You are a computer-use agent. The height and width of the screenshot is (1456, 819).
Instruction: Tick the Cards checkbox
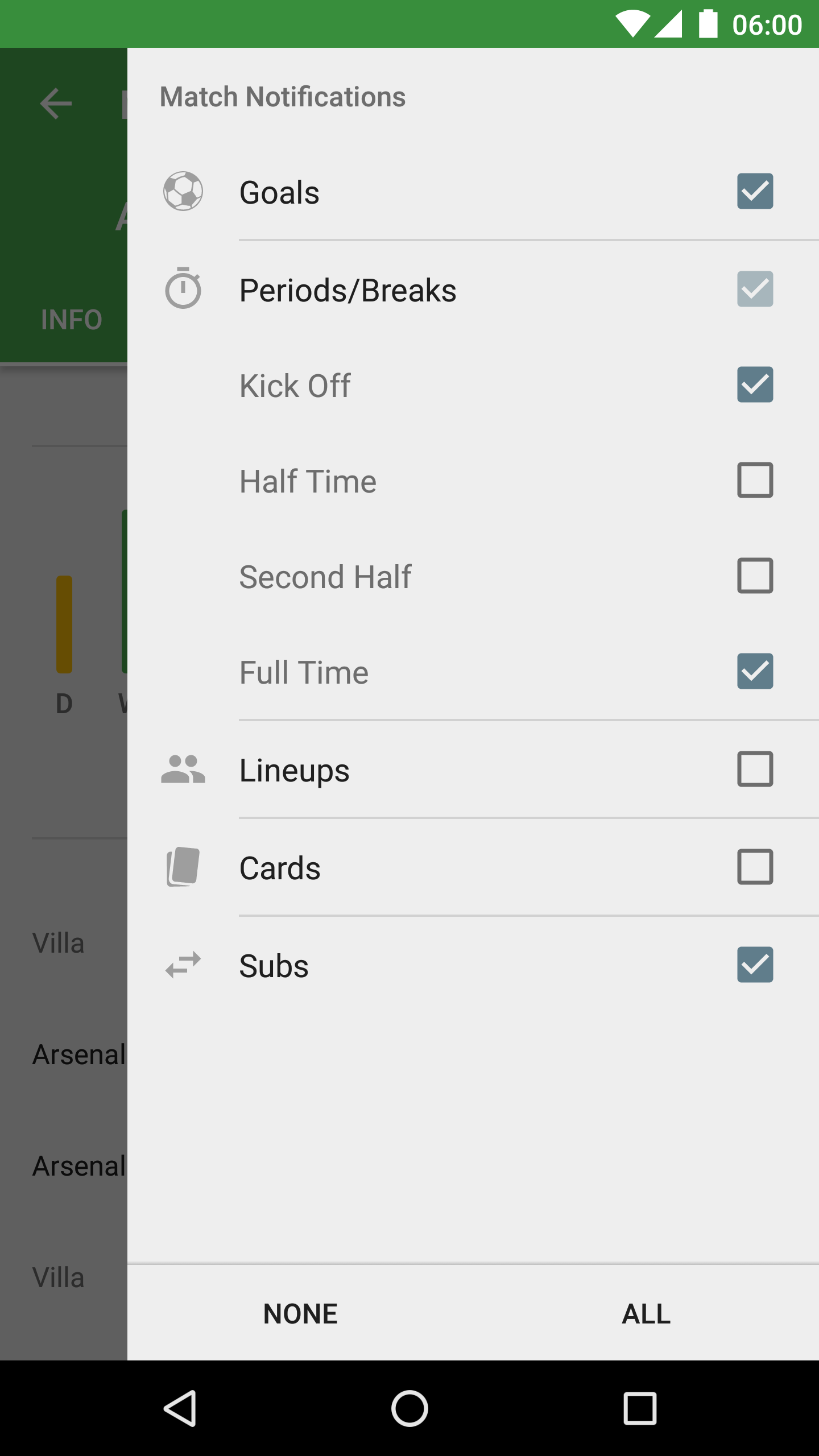755,867
